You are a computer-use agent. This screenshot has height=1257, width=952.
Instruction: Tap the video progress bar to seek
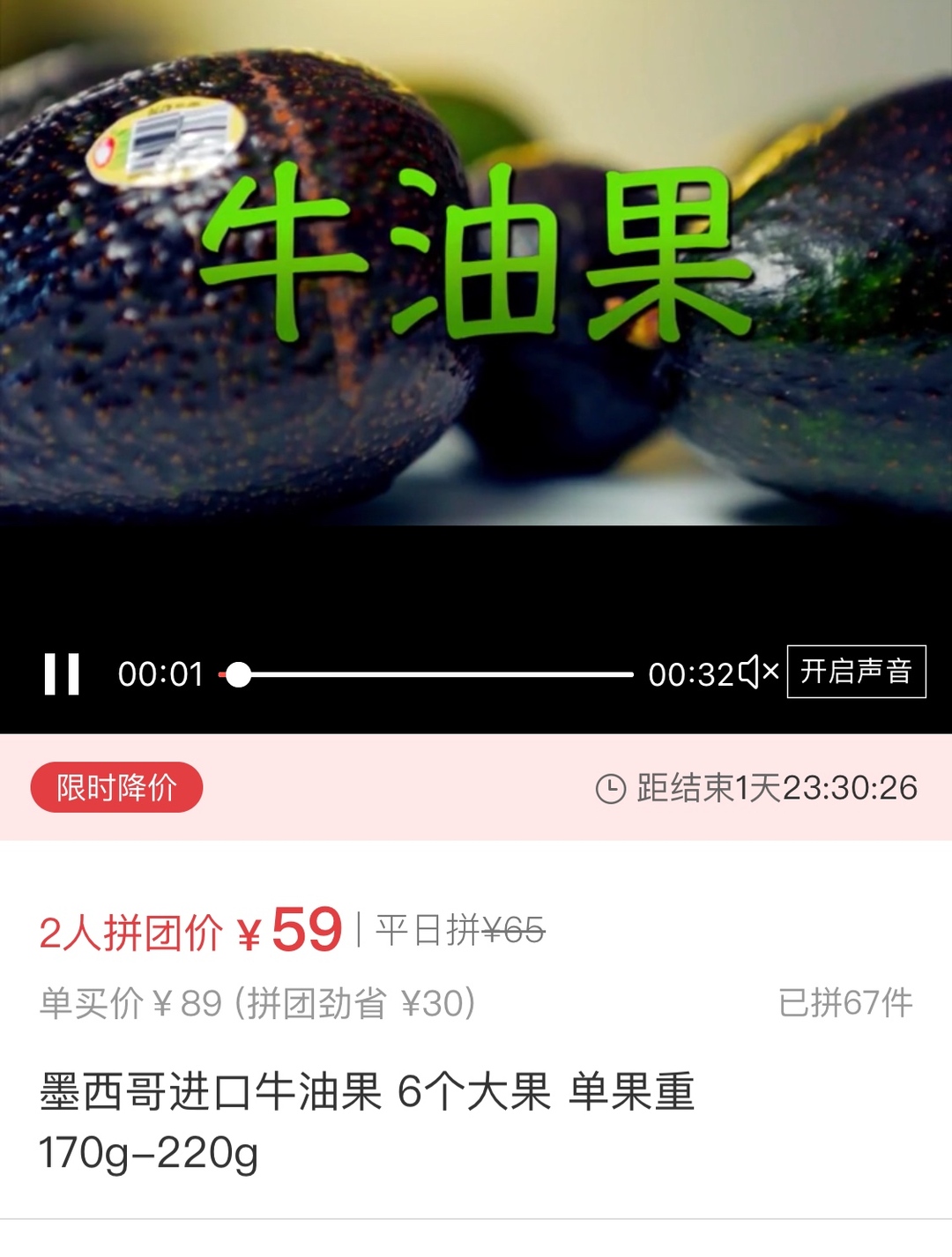(432, 674)
